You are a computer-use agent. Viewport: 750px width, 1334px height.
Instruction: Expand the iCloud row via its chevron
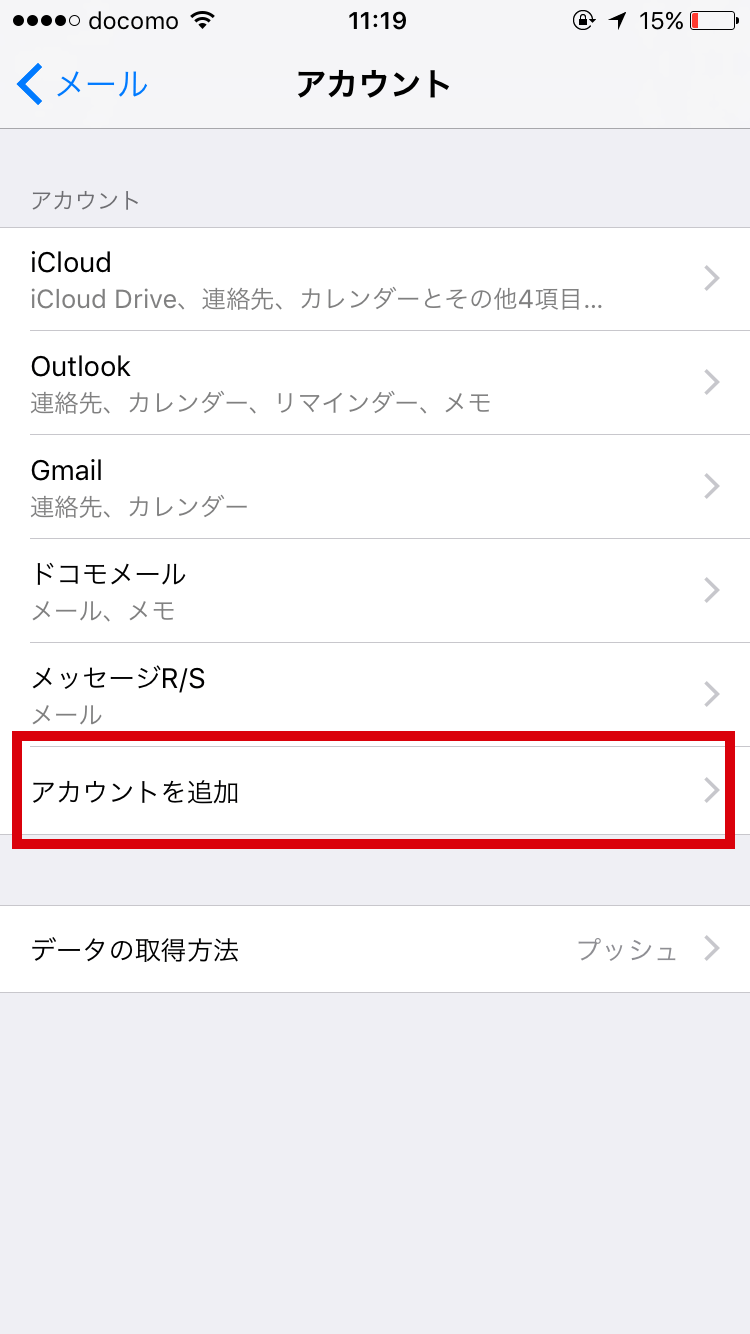coord(710,279)
